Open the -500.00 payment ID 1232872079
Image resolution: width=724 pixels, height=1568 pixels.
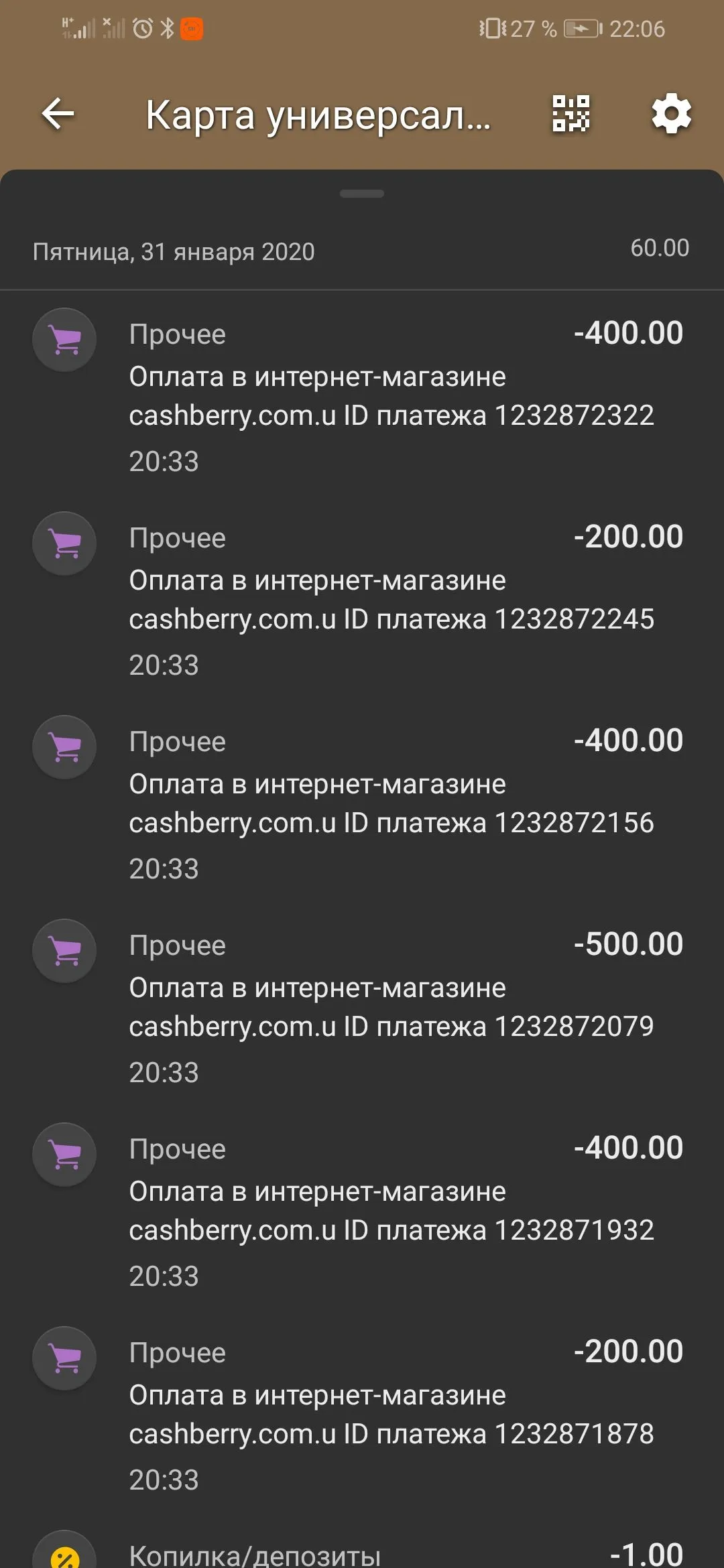(x=391, y=1008)
